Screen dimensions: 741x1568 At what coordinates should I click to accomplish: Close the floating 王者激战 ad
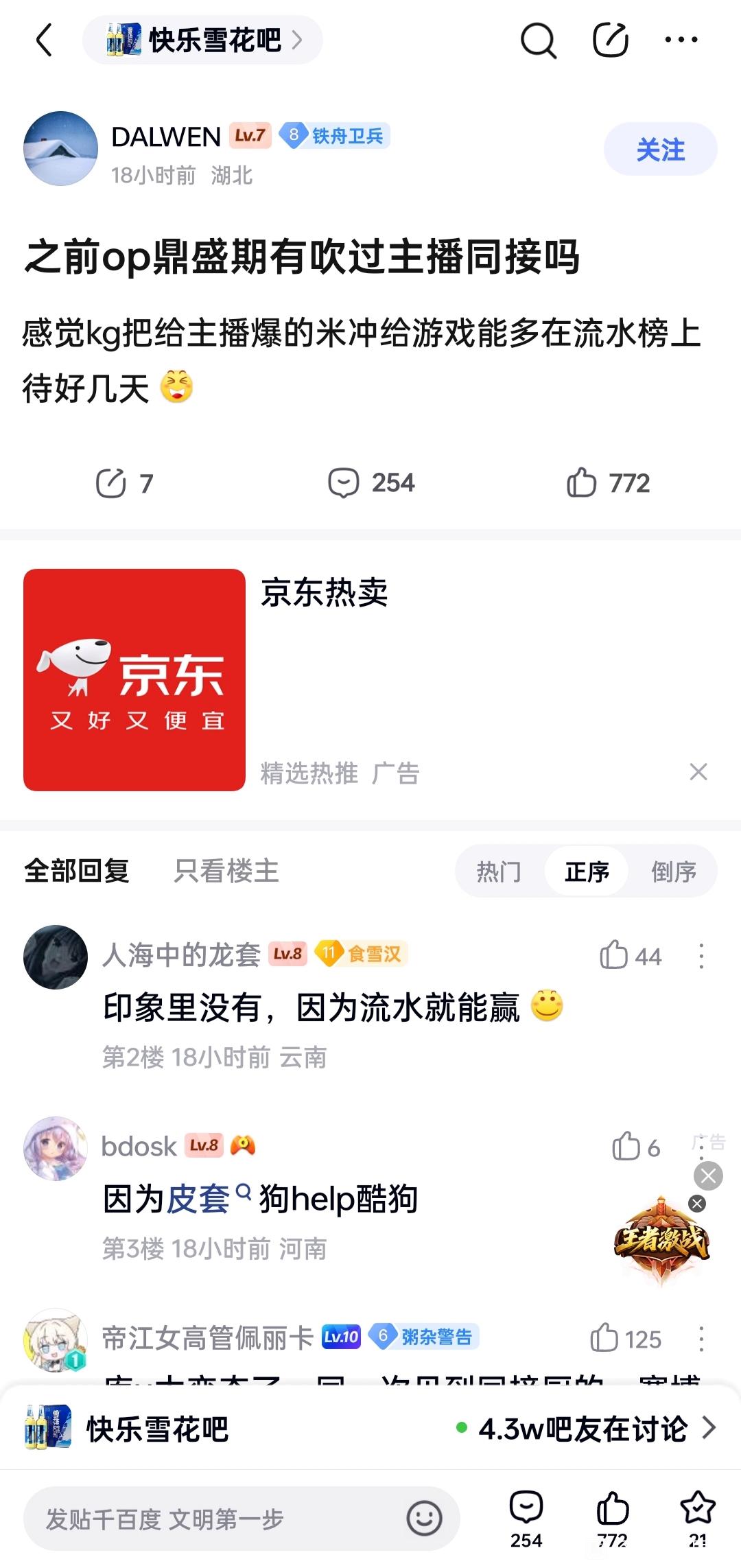[697, 1203]
